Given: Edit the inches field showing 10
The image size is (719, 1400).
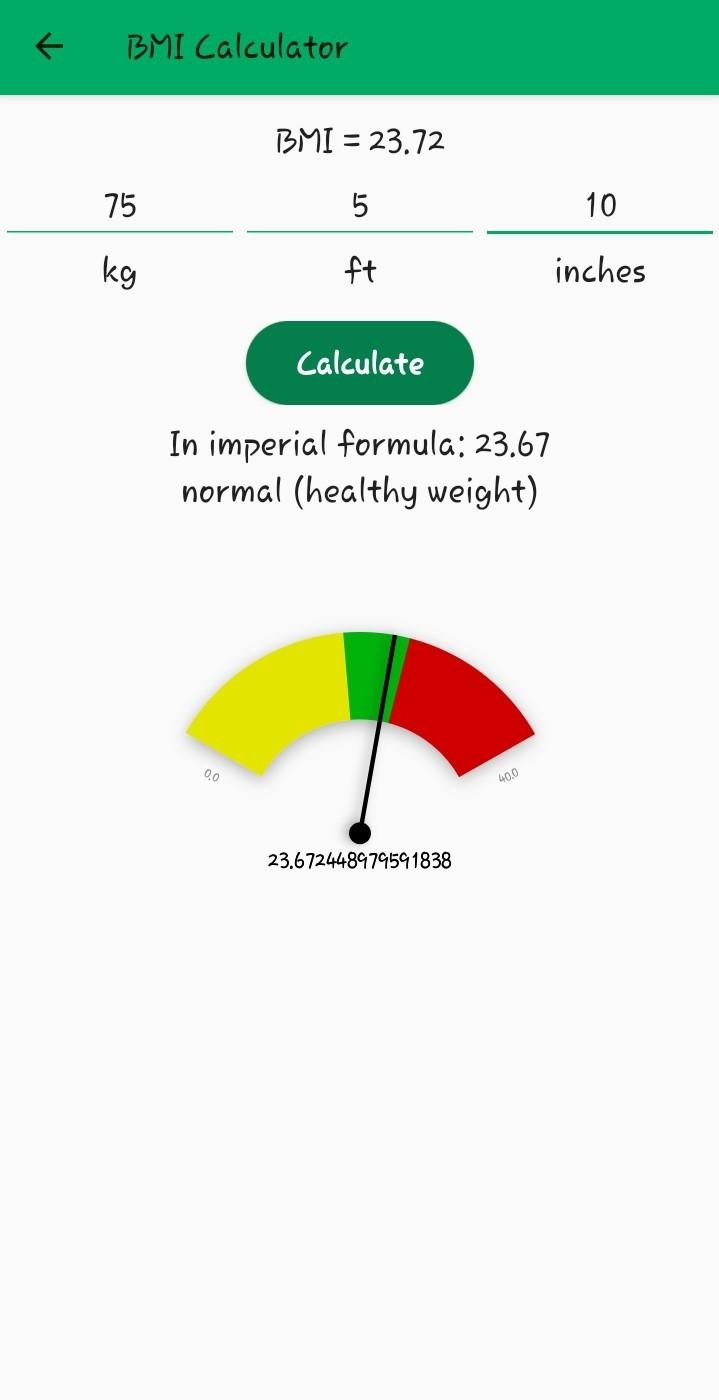Looking at the screenshot, I should [600, 206].
